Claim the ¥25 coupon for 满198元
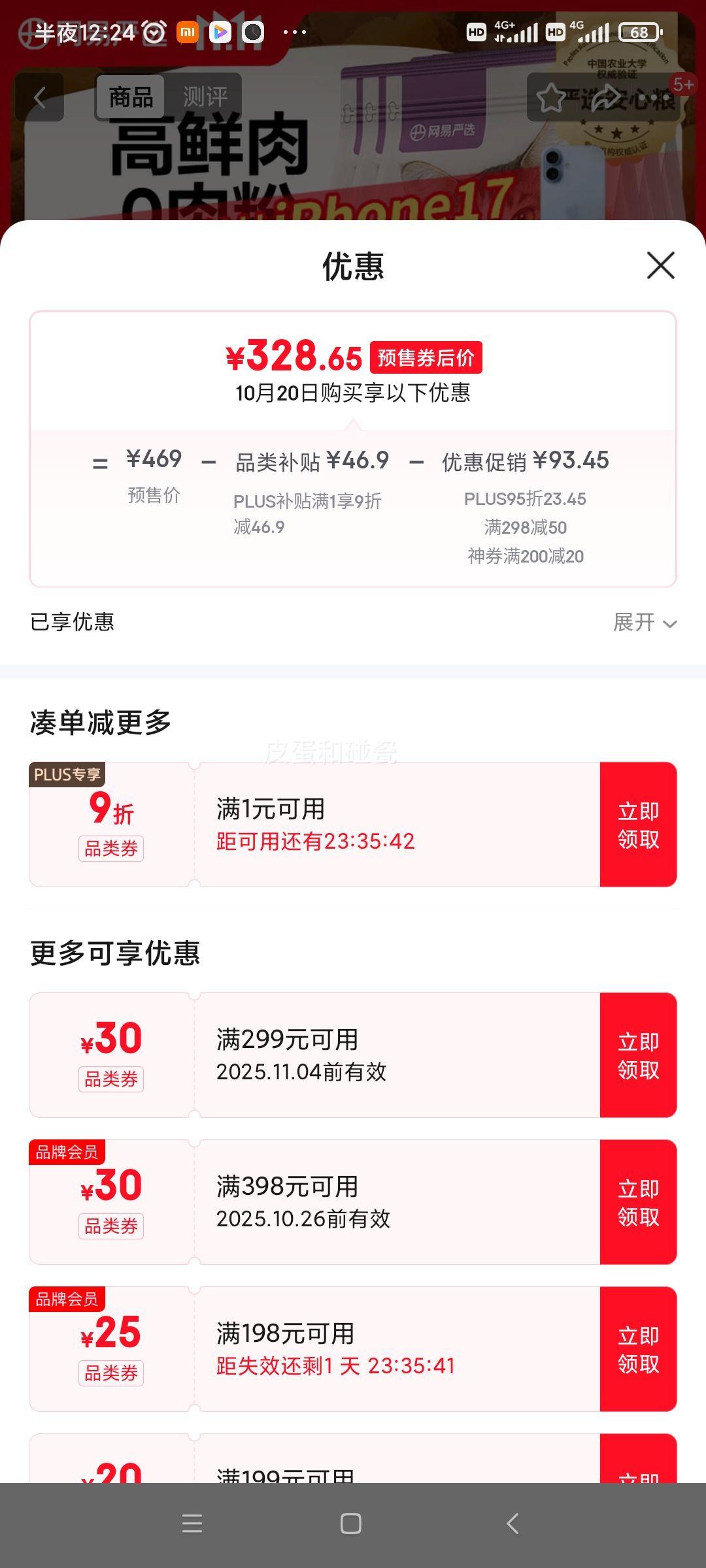The height and width of the screenshot is (1568, 706). click(x=638, y=1349)
